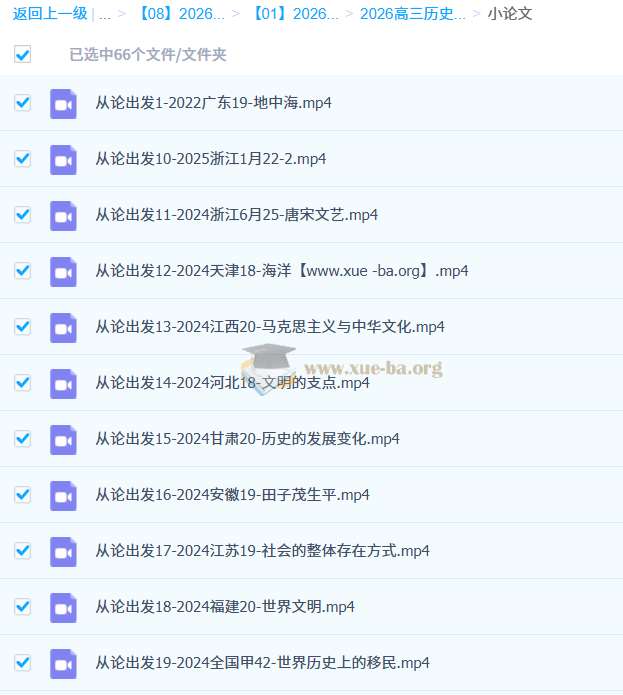Uncheck 从论出发14-2024河北18-文明的支点.mp4
Screen dimensions: 623x695
[22, 382]
